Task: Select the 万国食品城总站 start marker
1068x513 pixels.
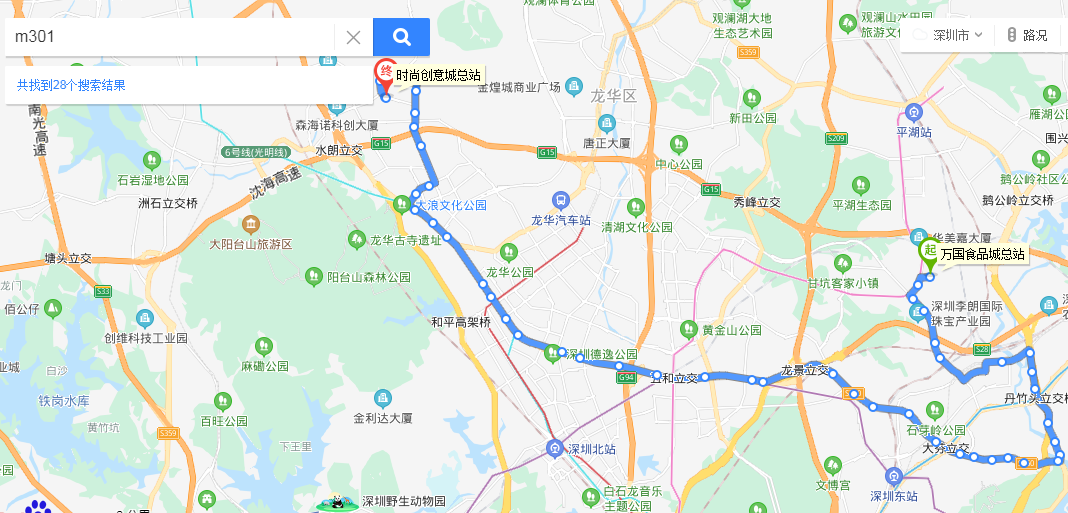Action: pyautogui.click(x=929, y=253)
